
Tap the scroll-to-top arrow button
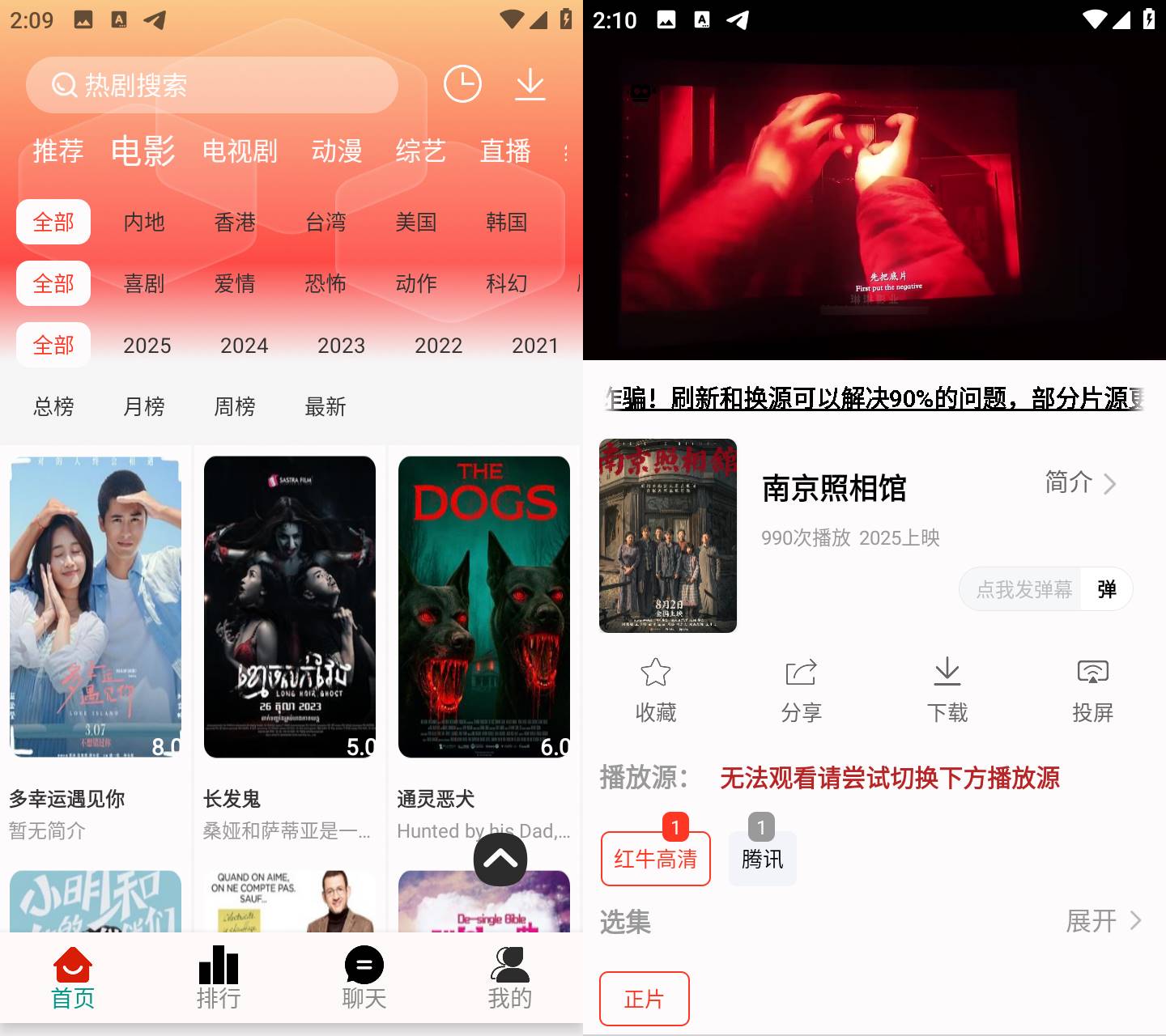coord(500,860)
